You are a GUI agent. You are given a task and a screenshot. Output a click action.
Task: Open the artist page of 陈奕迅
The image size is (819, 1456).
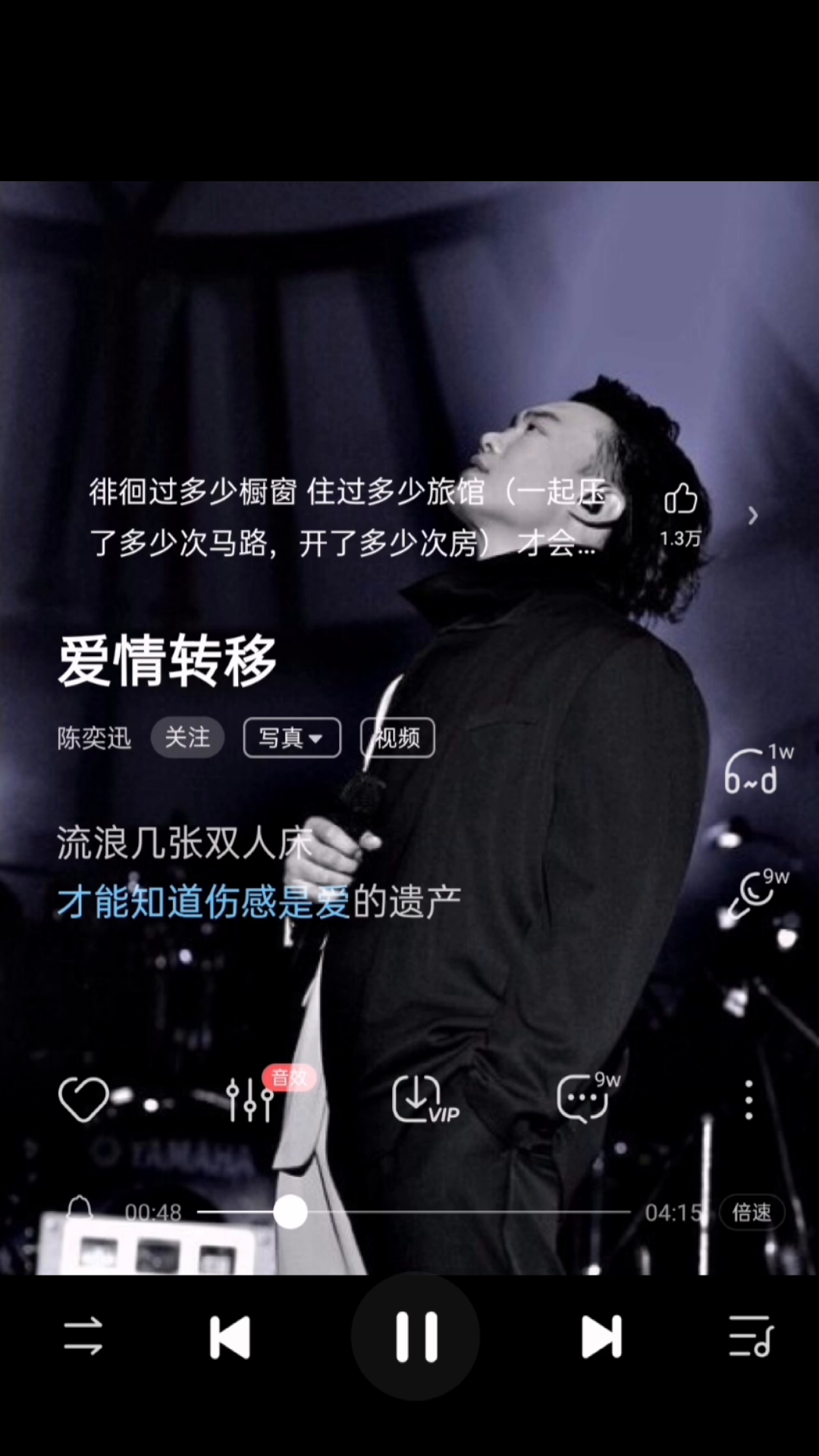94,738
